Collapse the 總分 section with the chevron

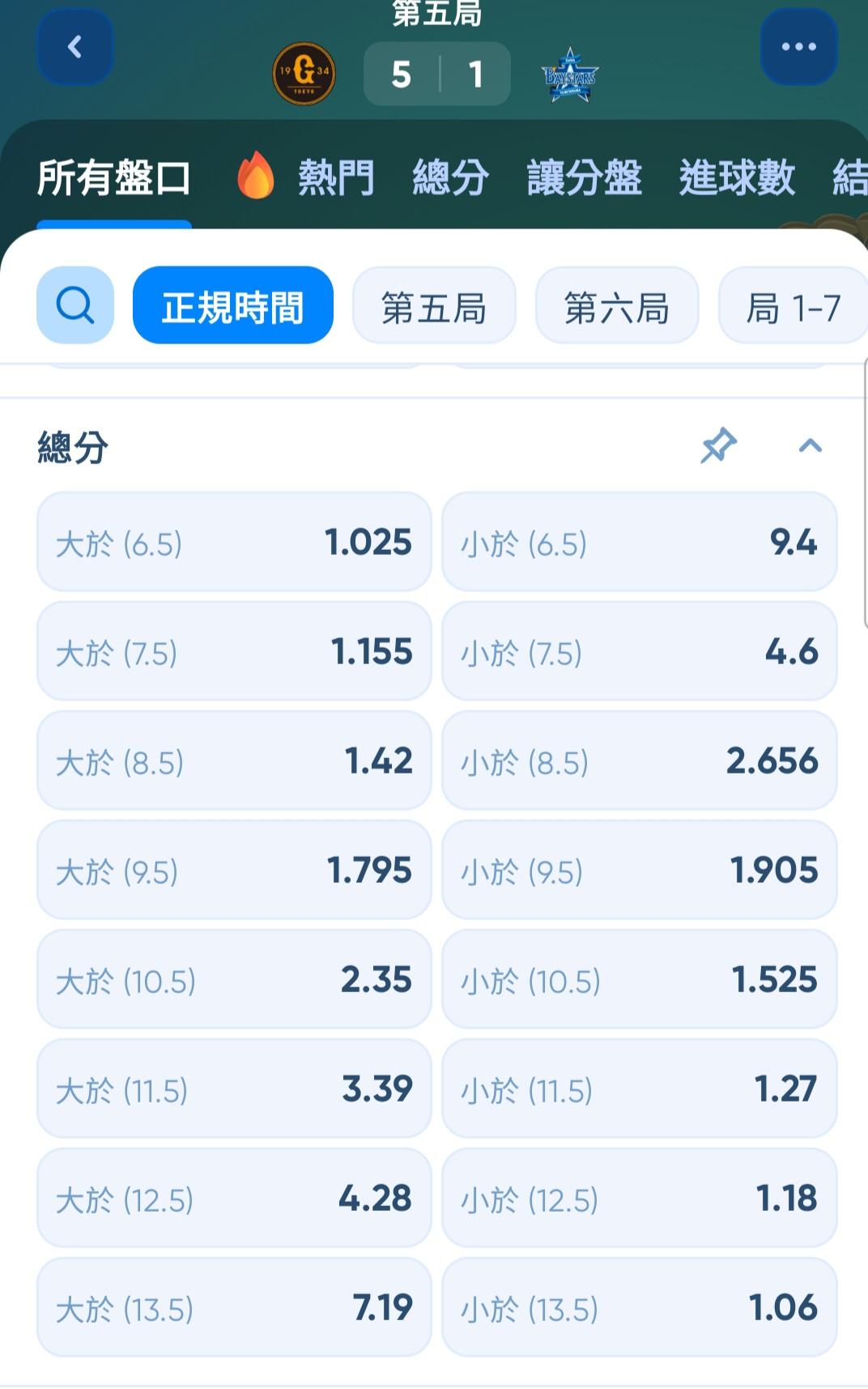click(x=811, y=445)
